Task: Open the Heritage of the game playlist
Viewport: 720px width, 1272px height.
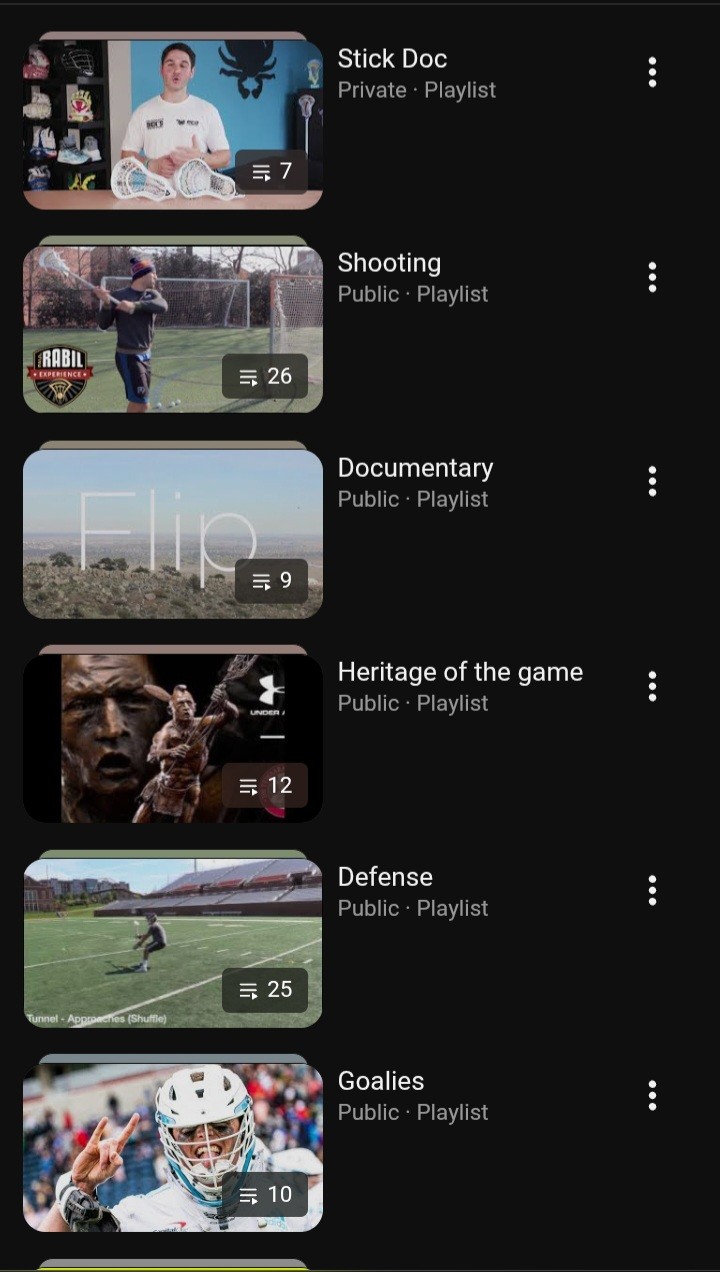Action: point(173,737)
